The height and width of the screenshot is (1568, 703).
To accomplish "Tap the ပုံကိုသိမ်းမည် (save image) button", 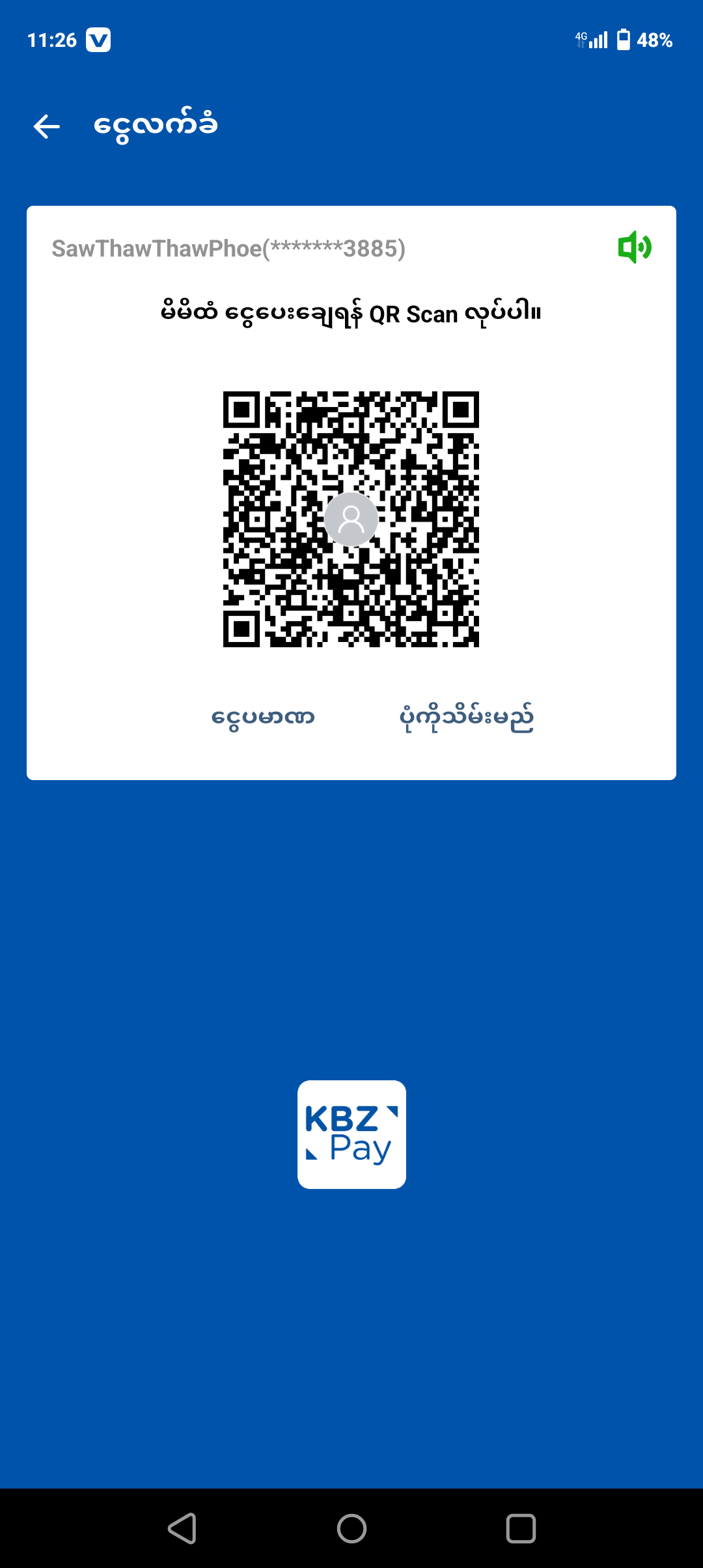I will [x=466, y=718].
